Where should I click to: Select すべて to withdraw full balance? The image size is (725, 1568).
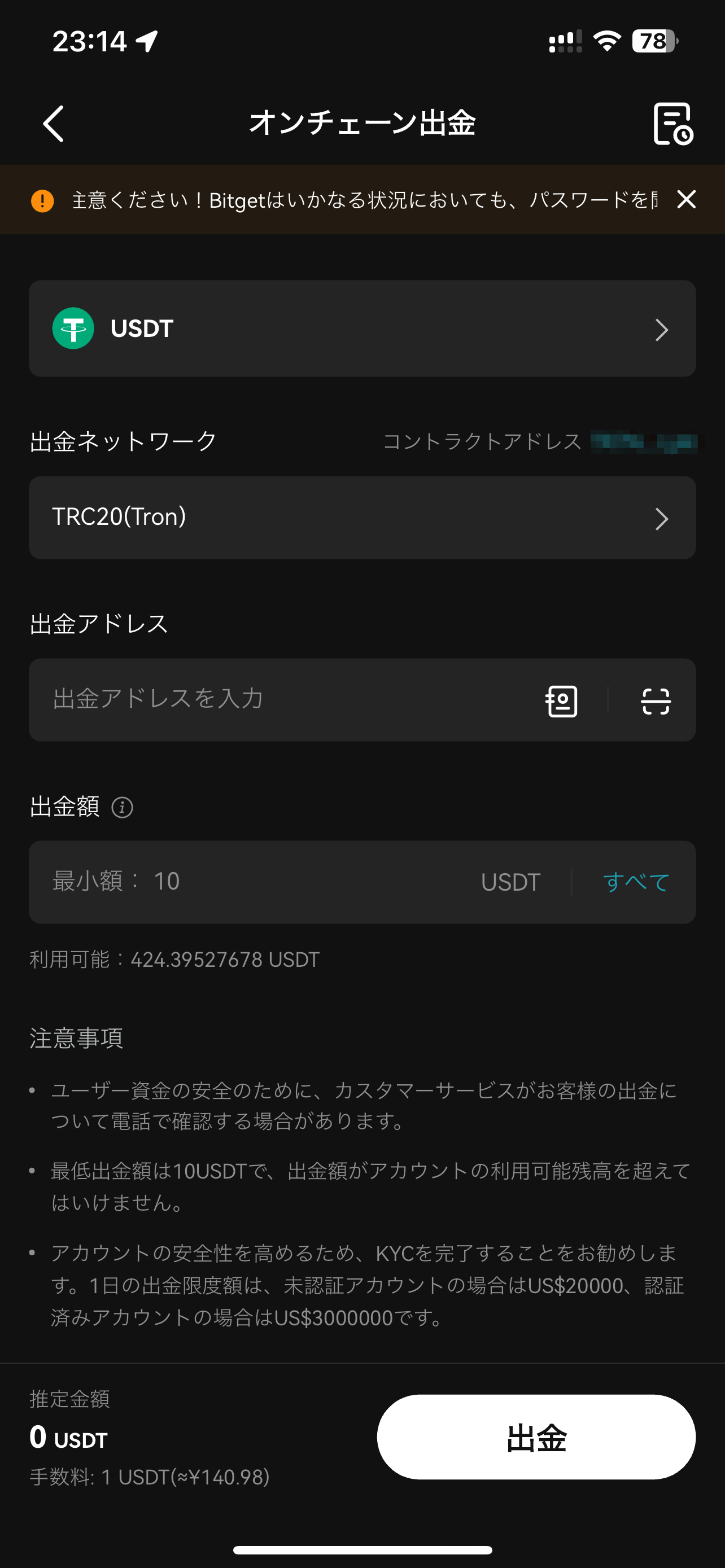[x=636, y=882]
